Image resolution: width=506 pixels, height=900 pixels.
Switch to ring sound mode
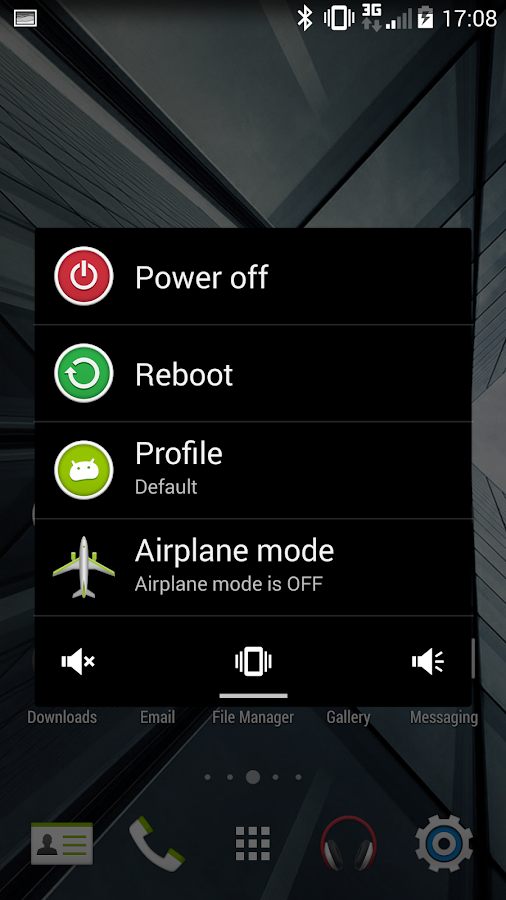pyautogui.click(x=428, y=662)
